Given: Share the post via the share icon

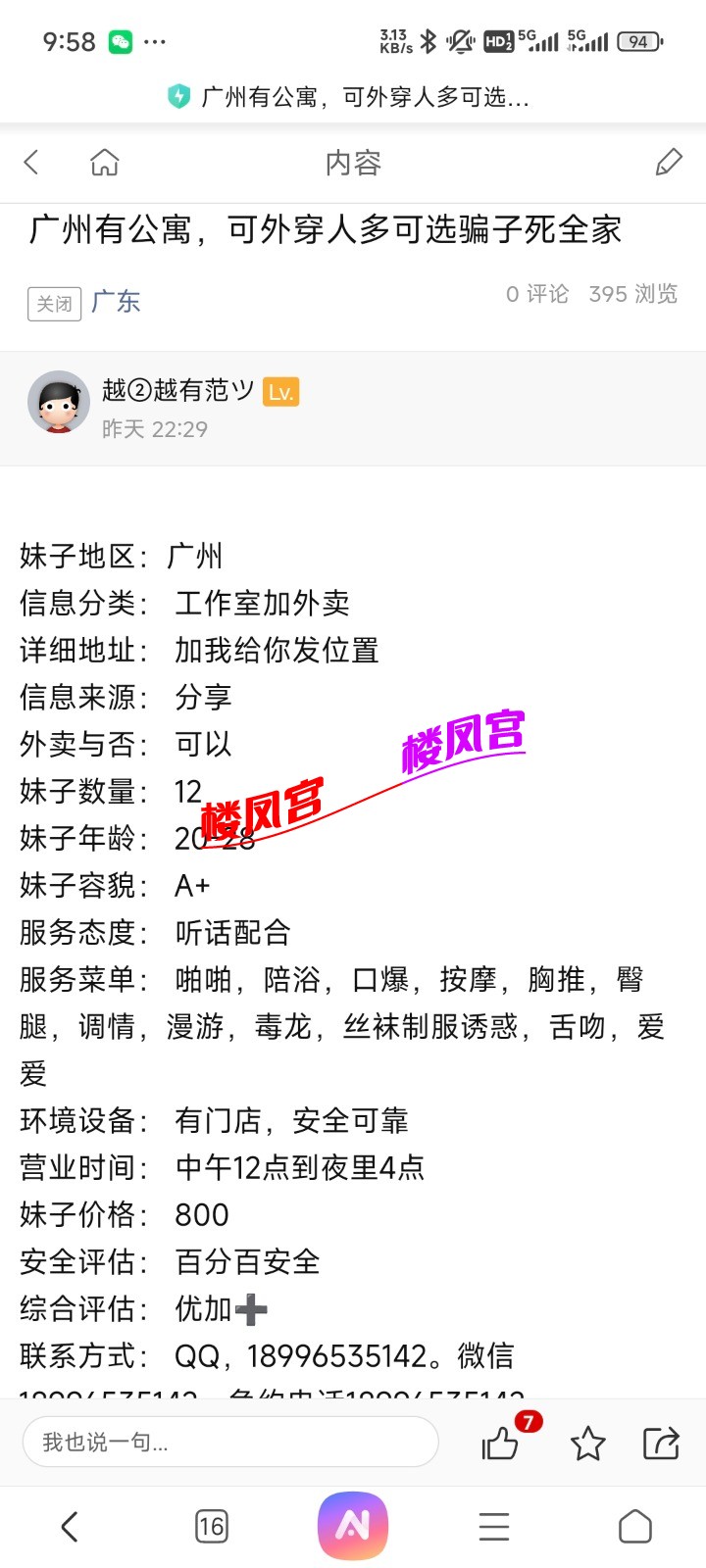Looking at the screenshot, I should pyautogui.click(x=661, y=1443).
